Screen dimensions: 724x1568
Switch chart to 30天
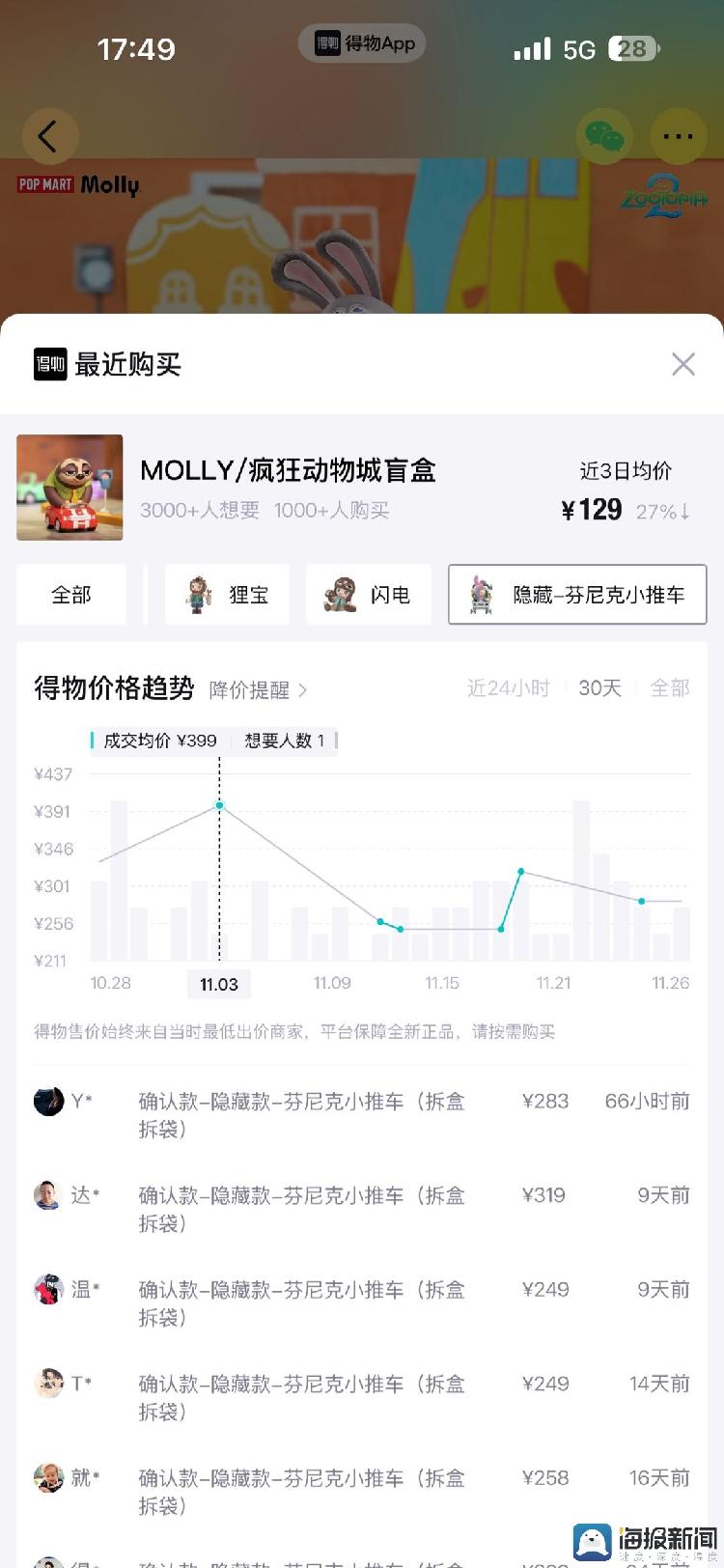599,688
